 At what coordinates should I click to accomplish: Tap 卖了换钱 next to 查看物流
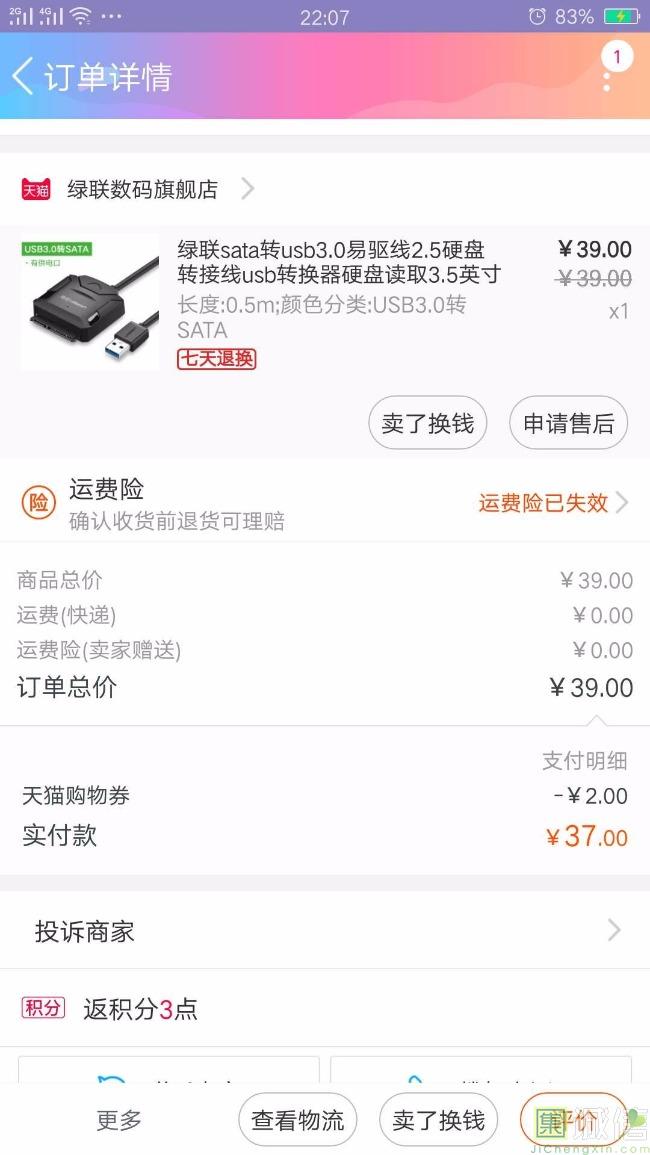click(x=438, y=1120)
